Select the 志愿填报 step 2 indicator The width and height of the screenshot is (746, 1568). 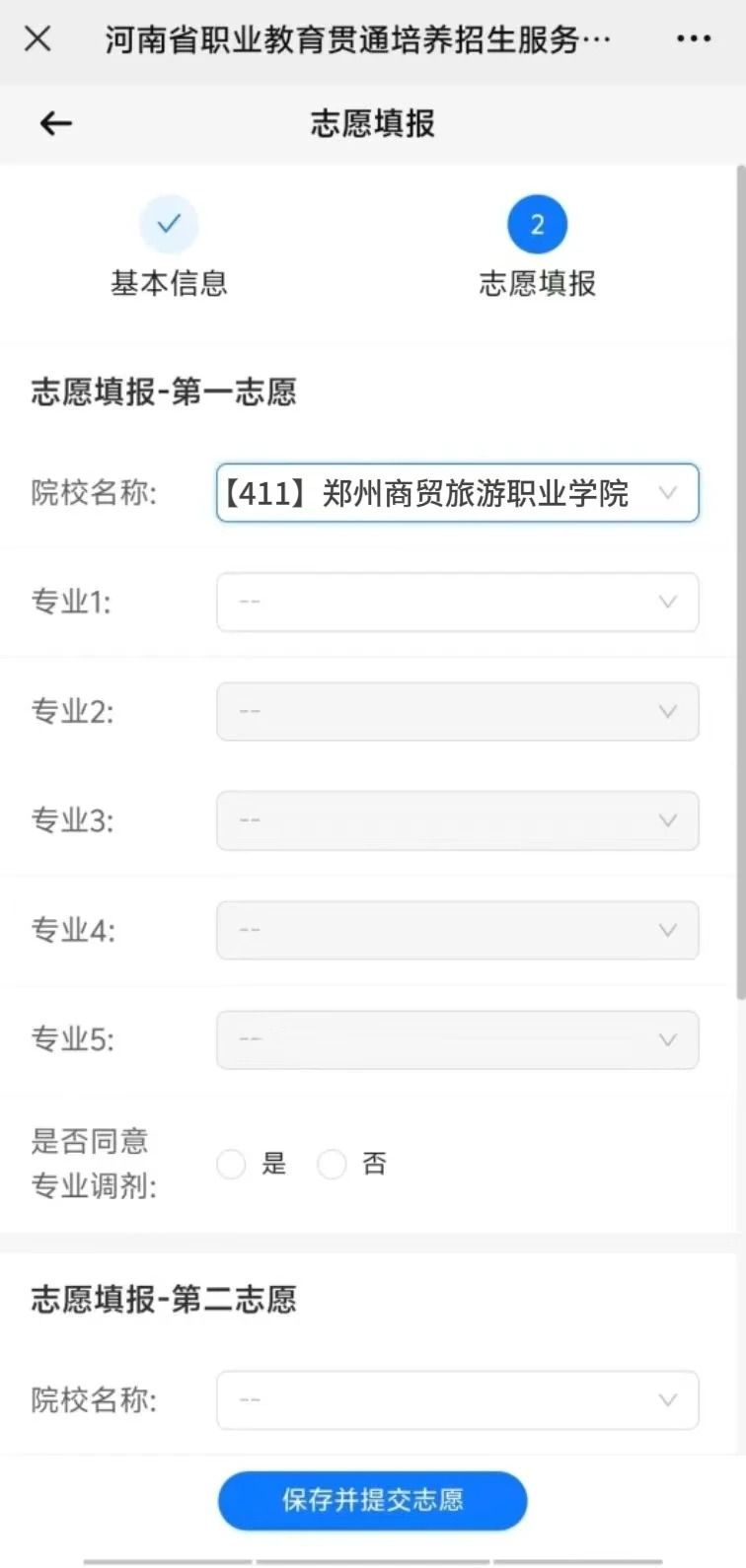[x=537, y=225]
